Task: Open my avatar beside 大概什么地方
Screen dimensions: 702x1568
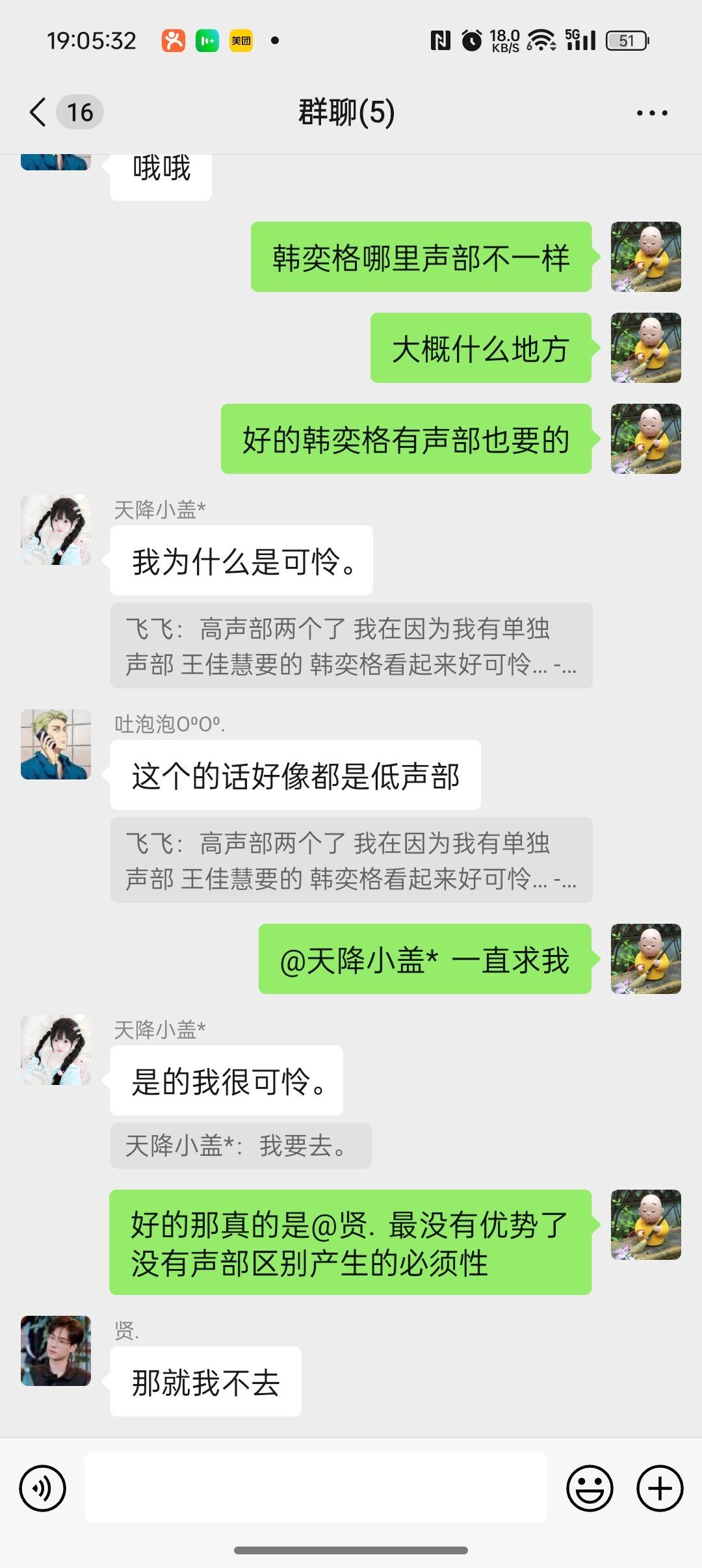Action: click(x=646, y=348)
